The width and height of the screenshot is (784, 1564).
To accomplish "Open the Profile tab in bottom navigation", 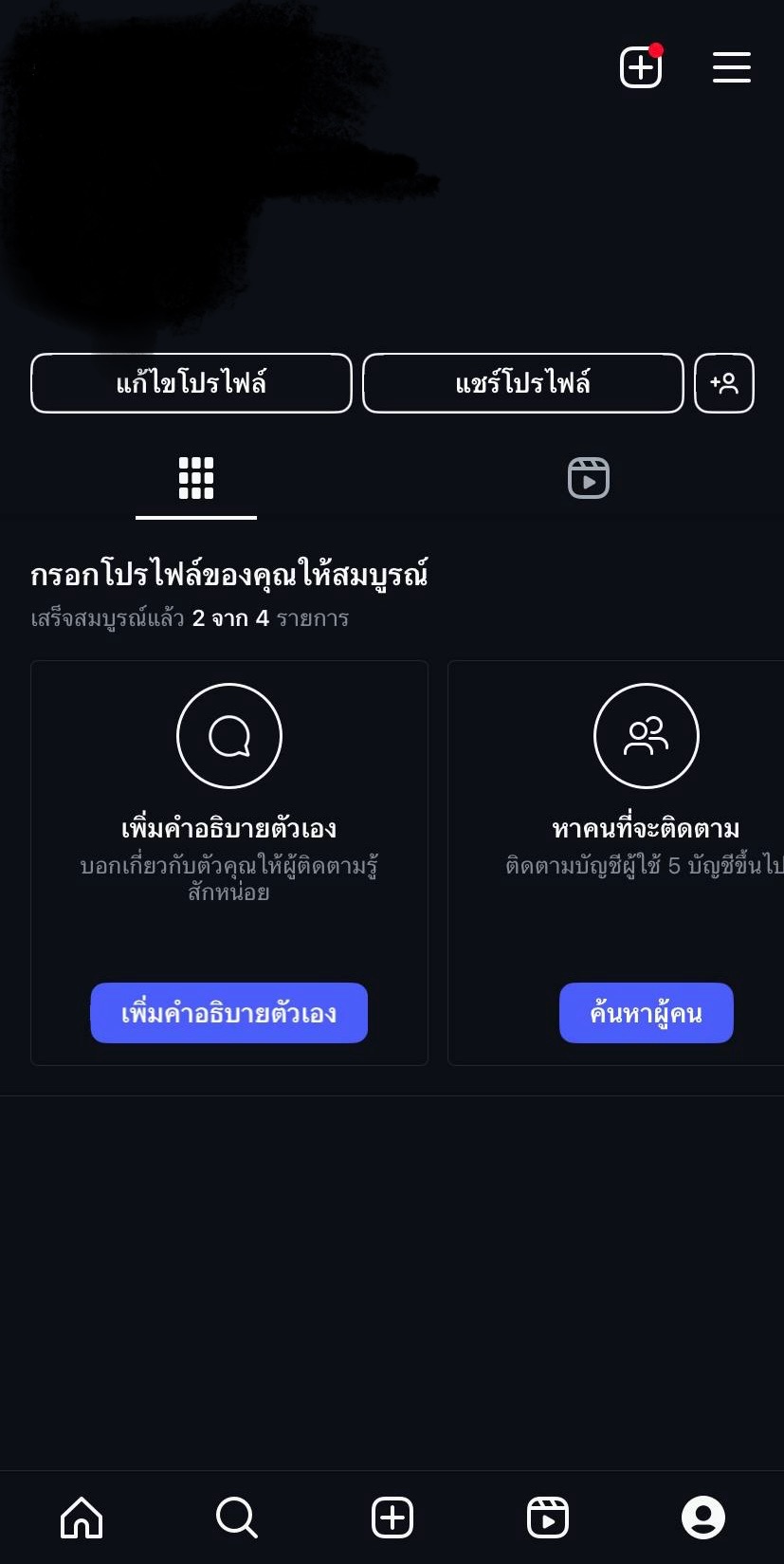I will click(703, 1518).
